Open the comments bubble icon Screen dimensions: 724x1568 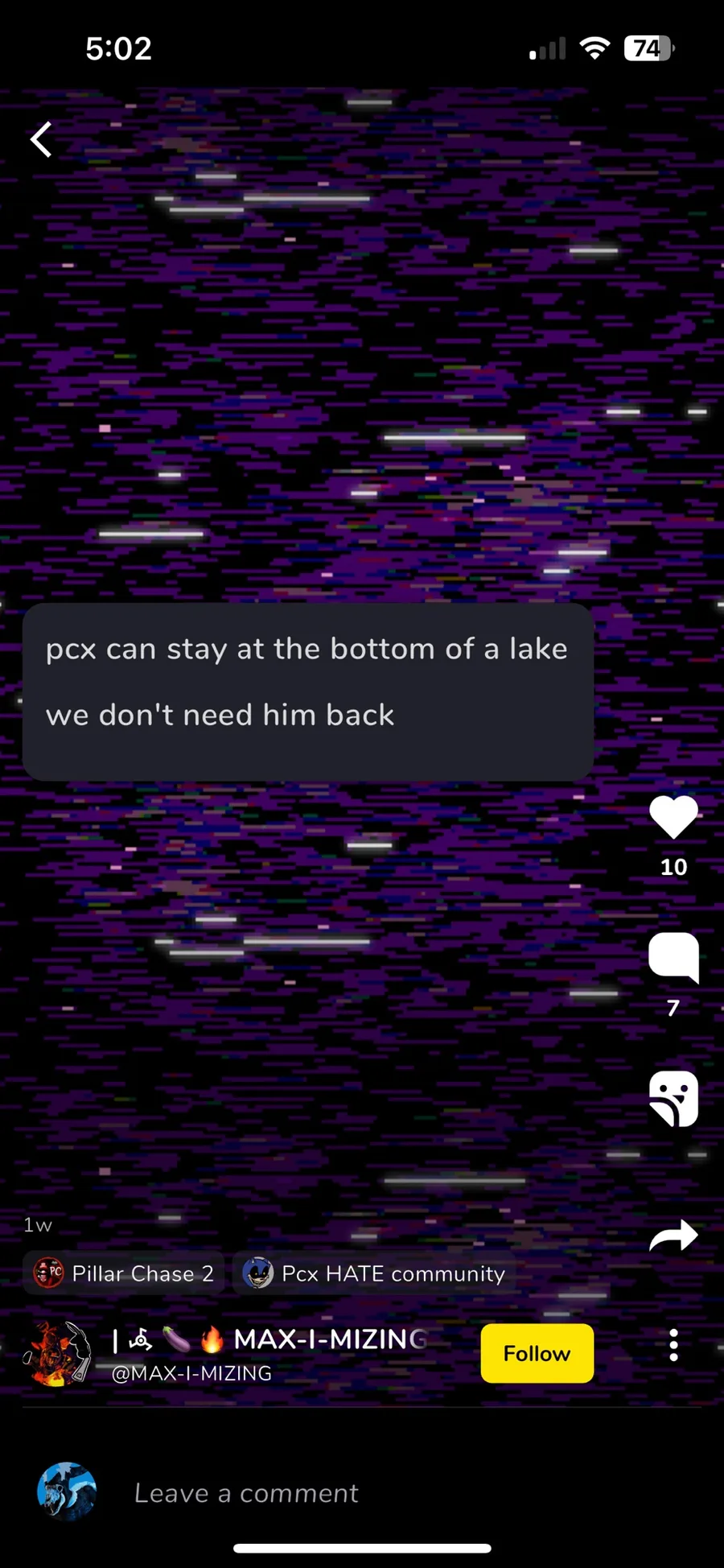click(673, 957)
